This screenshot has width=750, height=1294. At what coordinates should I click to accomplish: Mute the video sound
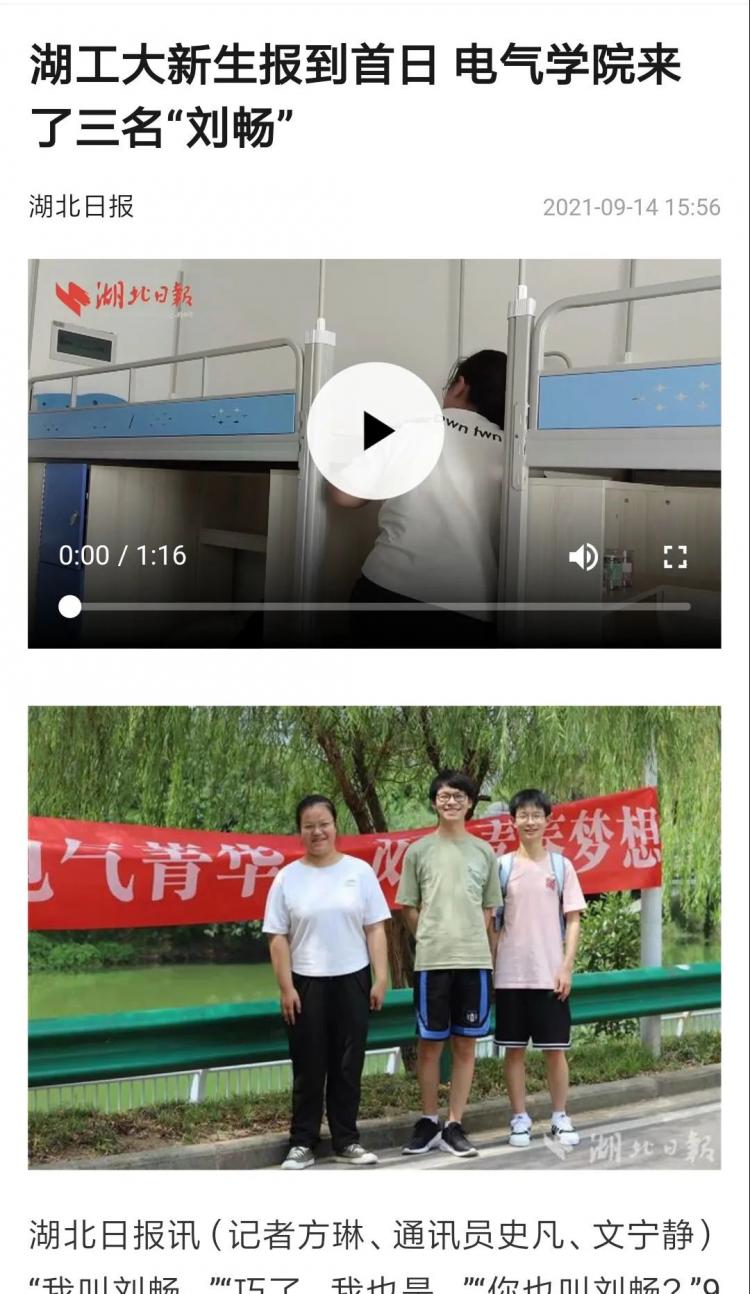click(583, 556)
